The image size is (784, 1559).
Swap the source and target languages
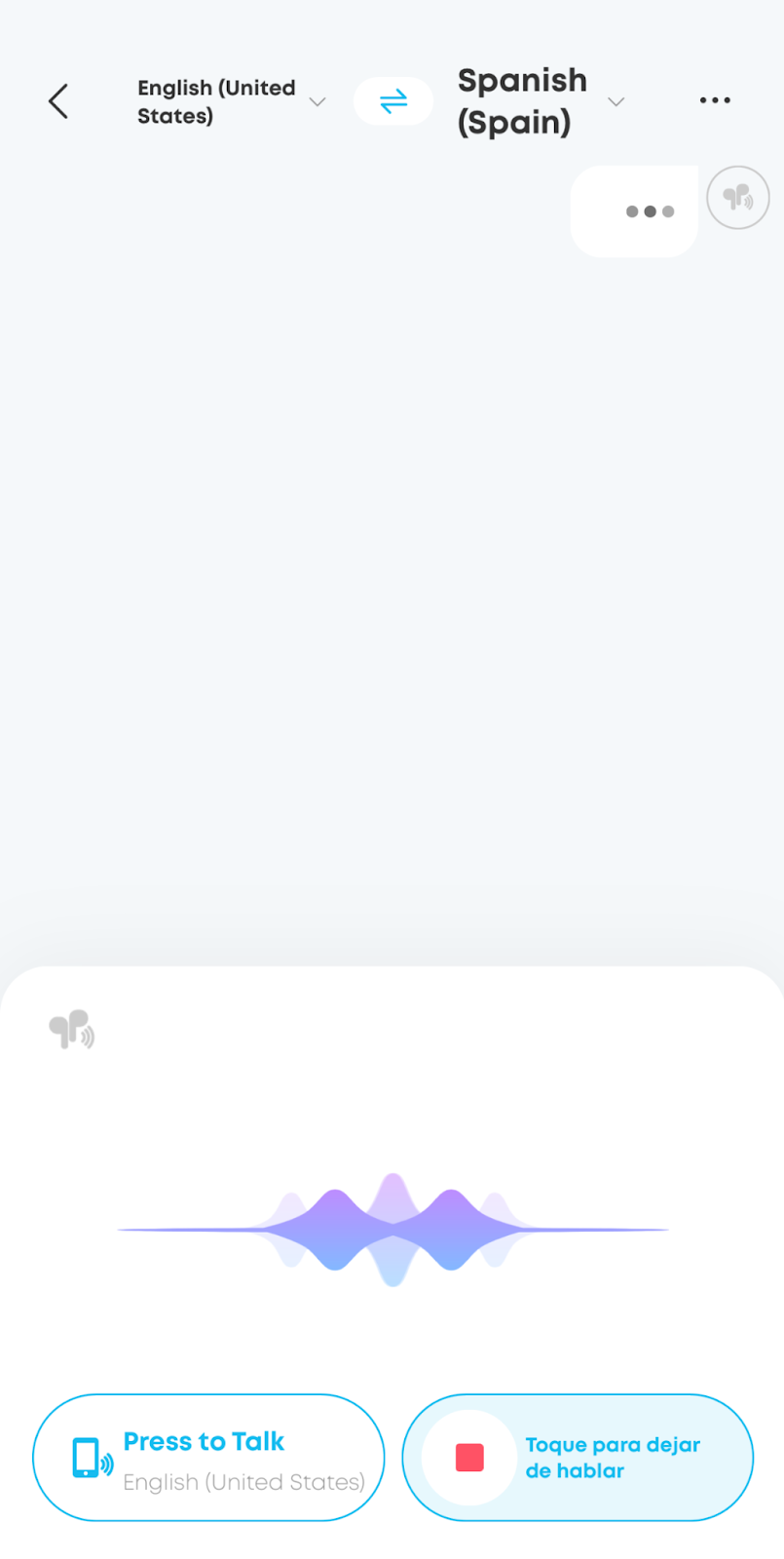(392, 101)
